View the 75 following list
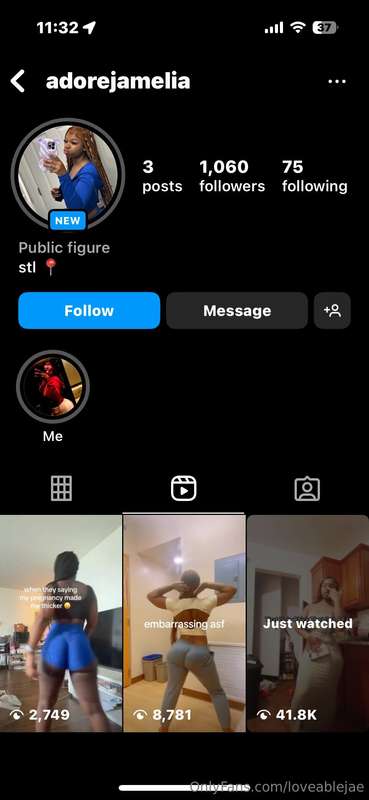This screenshot has width=369, height=800. point(314,176)
